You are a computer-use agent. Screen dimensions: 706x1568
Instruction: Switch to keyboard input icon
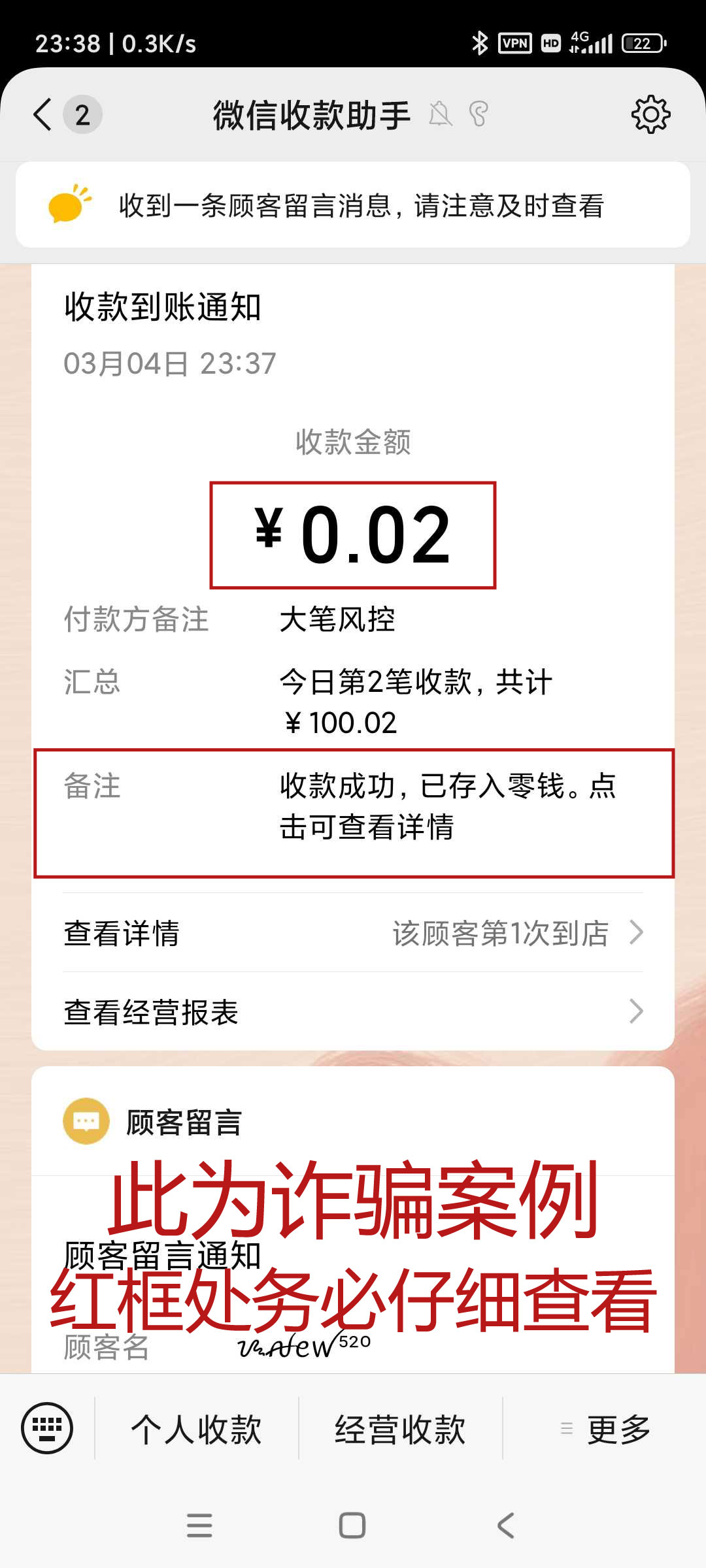[x=47, y=1429]
